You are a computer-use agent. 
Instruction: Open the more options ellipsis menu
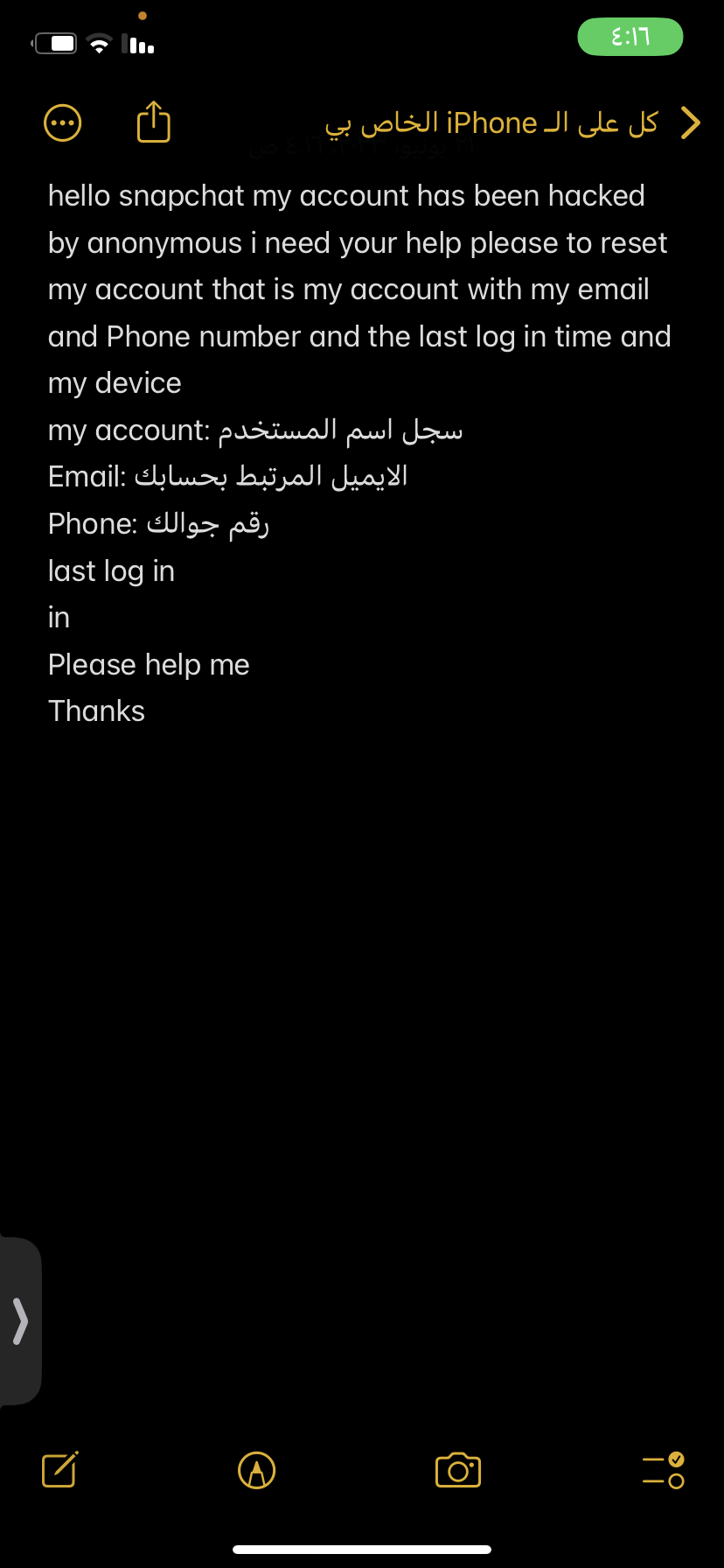tap(63, 123)
